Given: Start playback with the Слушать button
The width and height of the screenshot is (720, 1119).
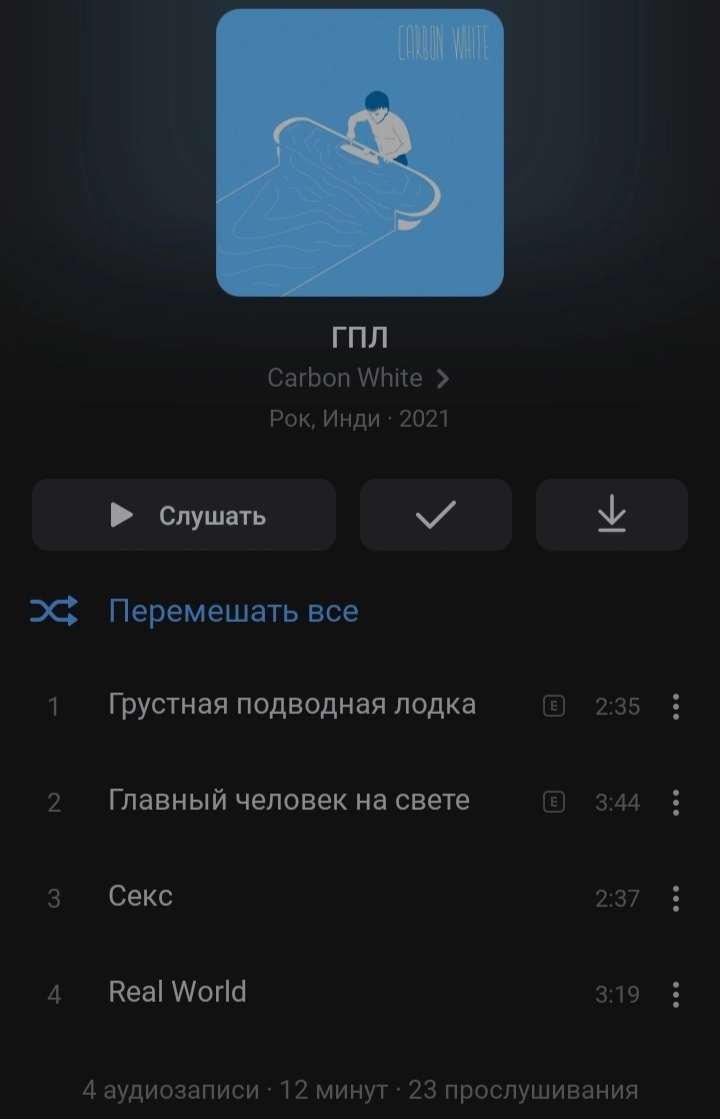Looking at the screenshot, I should coord(184,515).
